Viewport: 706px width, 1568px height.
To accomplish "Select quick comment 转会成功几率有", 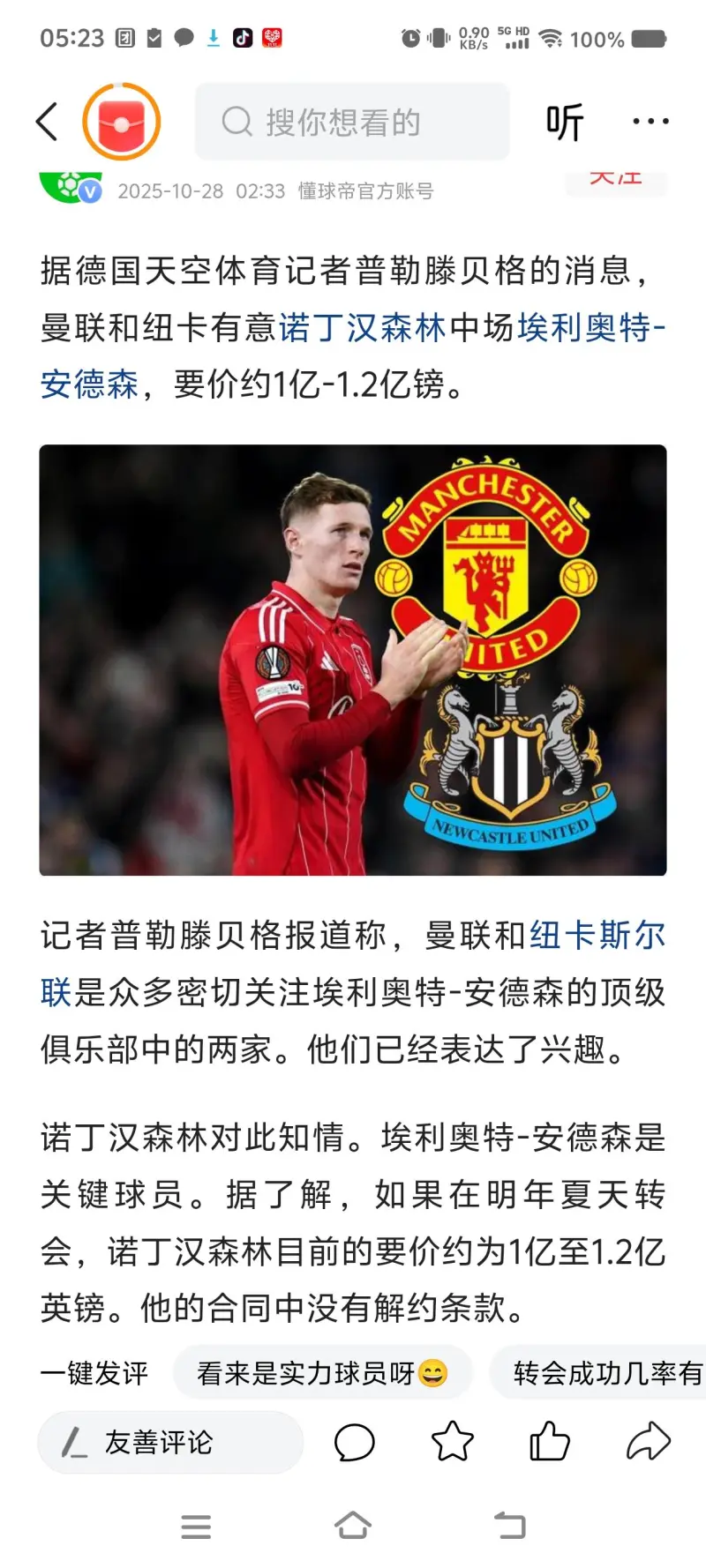I will (x=607, y=1373).
